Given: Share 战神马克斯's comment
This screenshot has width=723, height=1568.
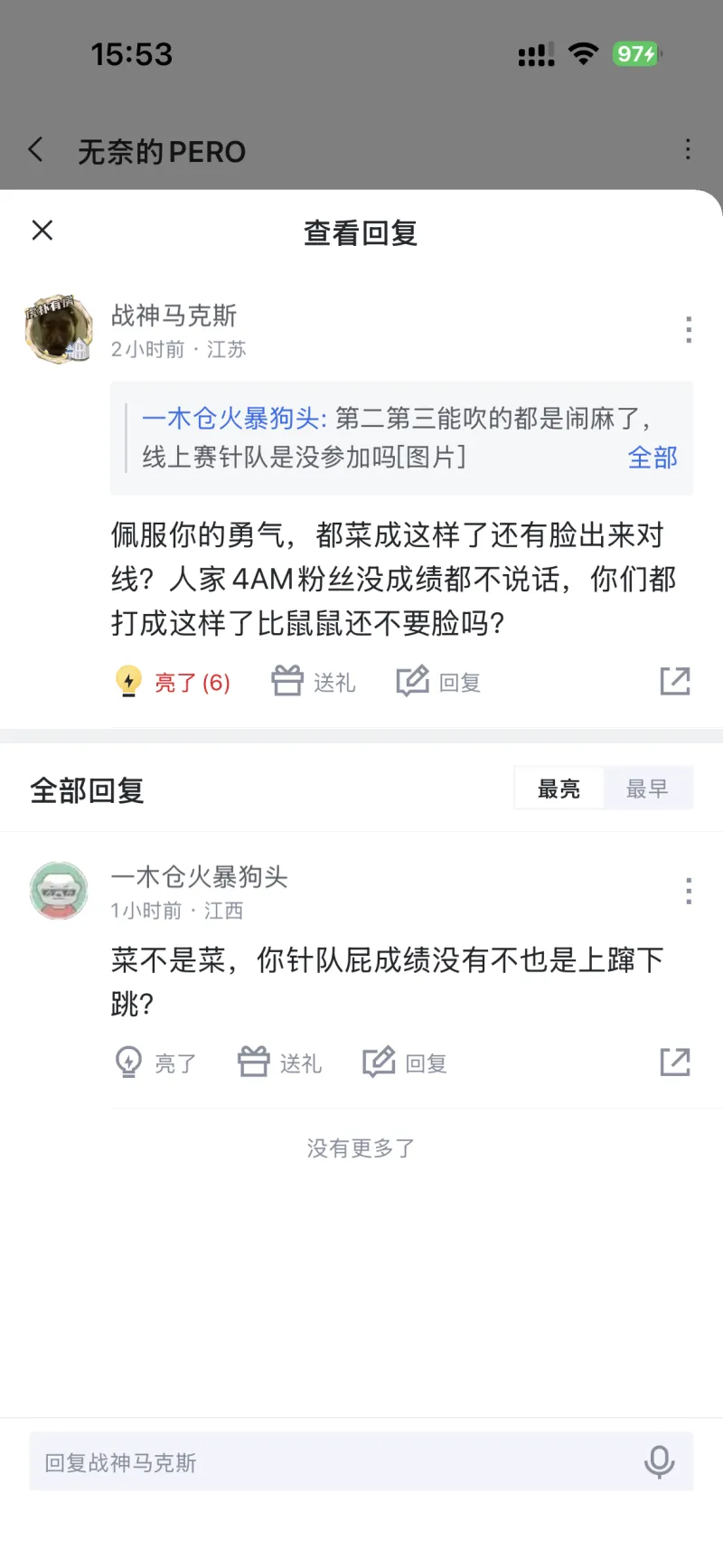Looking at the screenshot, I should (674, 681).
